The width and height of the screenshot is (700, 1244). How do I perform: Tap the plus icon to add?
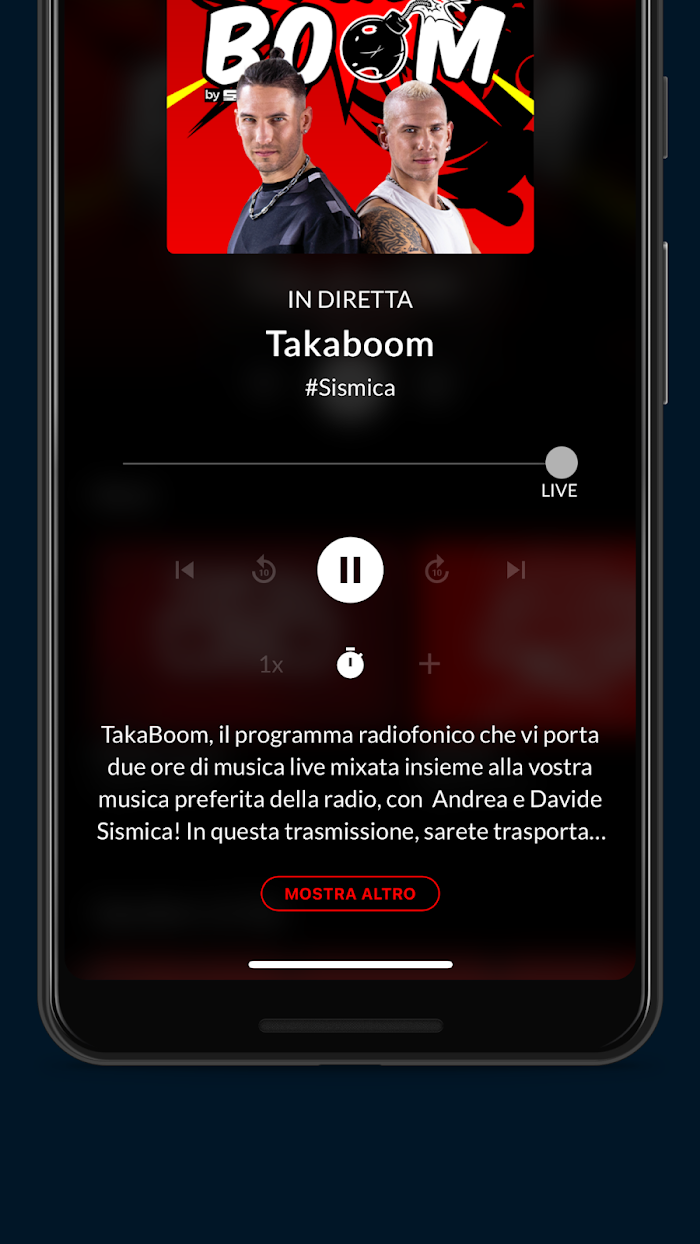click(429, 663)
